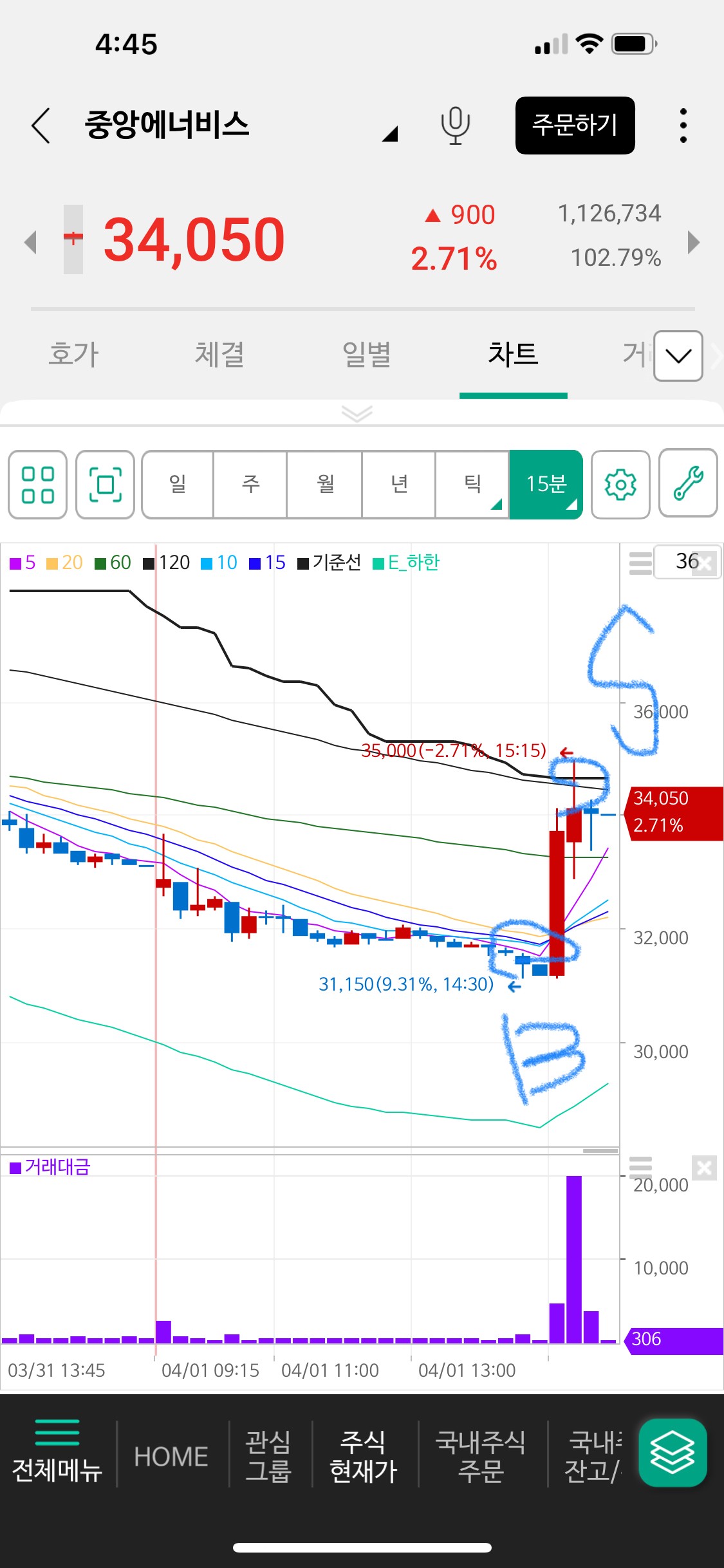The image size is (724, 1568).
Task: Switch to the 체결 tab
Action: (219, 355)
